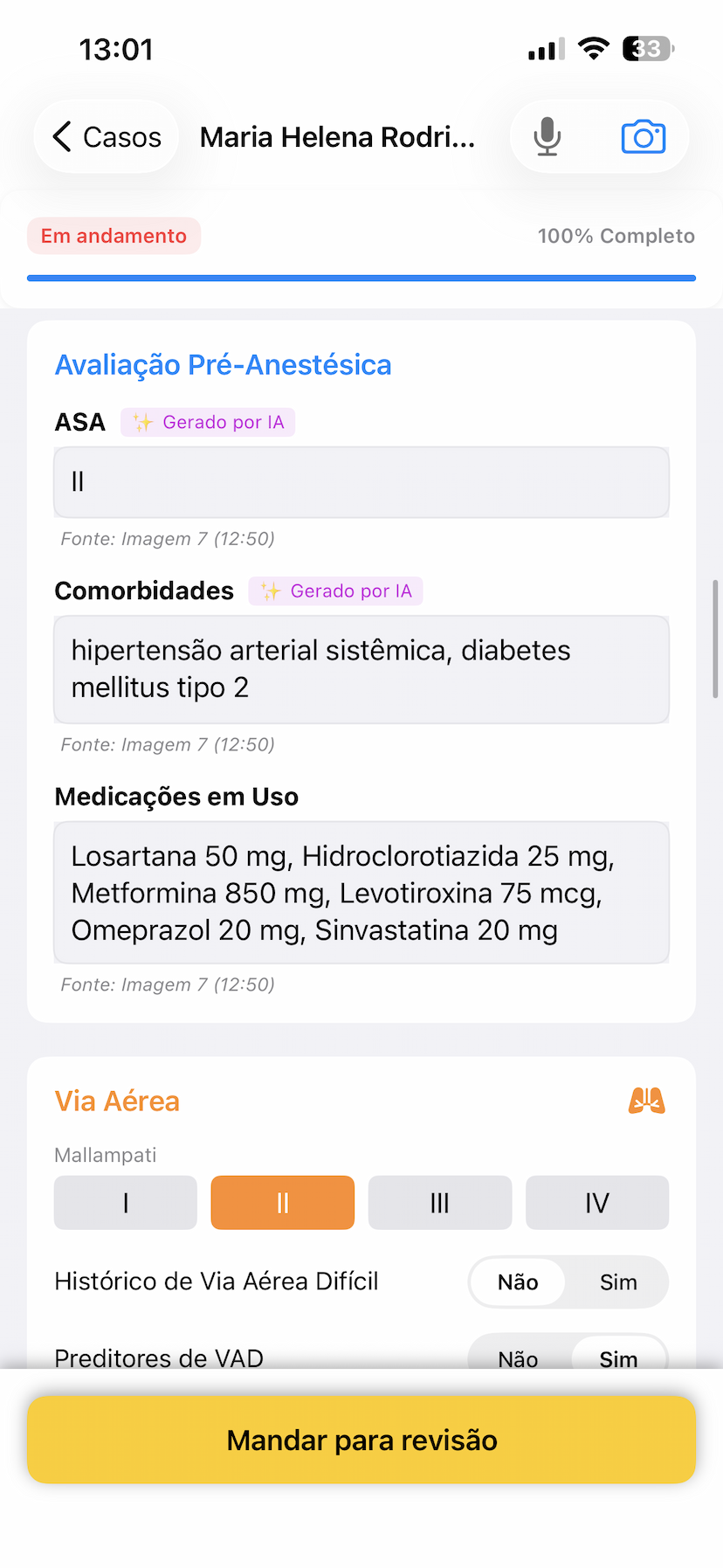Tap the 100% Completo progress bar

point(361,276)
